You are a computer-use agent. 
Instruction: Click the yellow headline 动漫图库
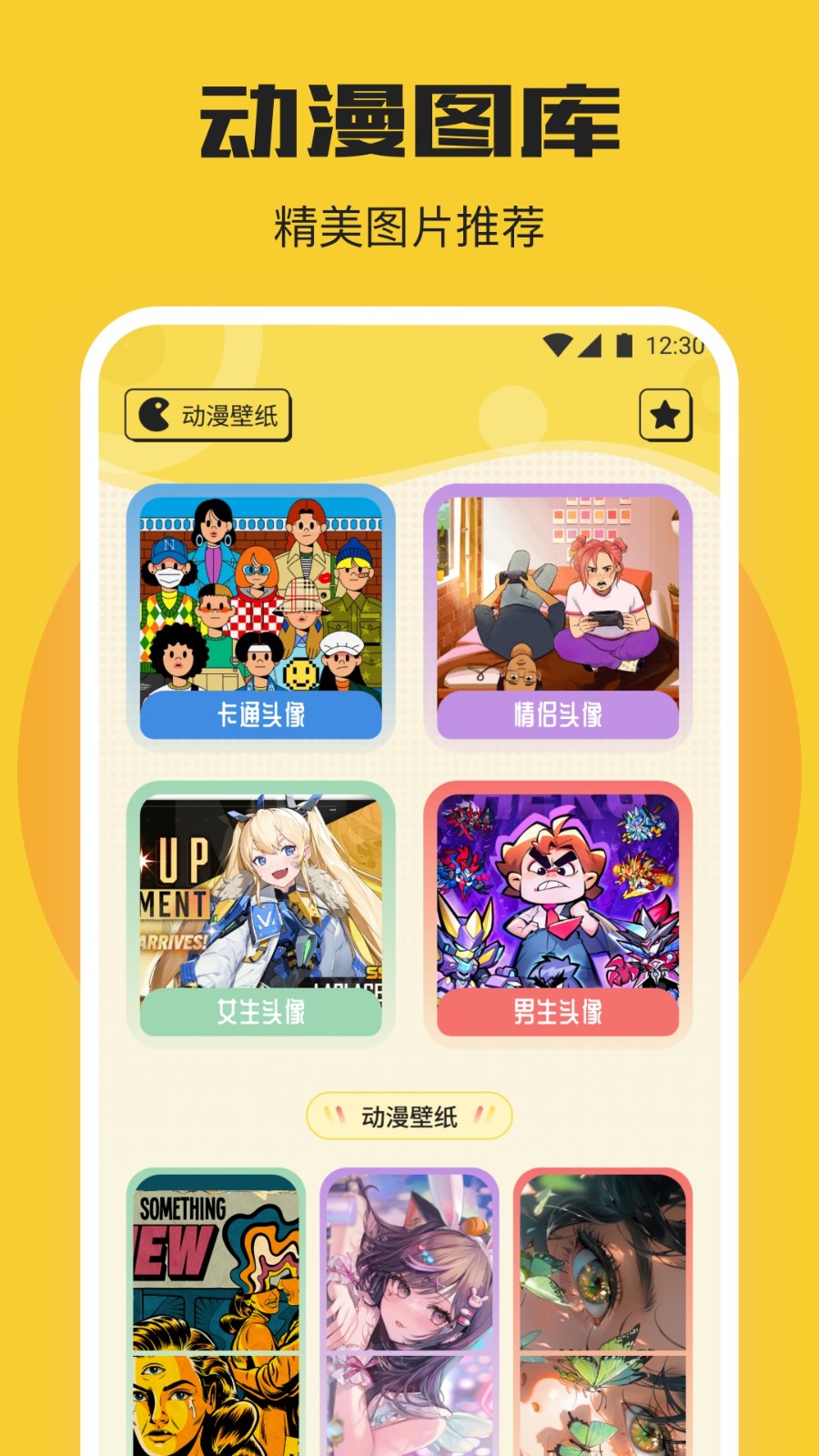pyautogui.click(x=409, y=118)
